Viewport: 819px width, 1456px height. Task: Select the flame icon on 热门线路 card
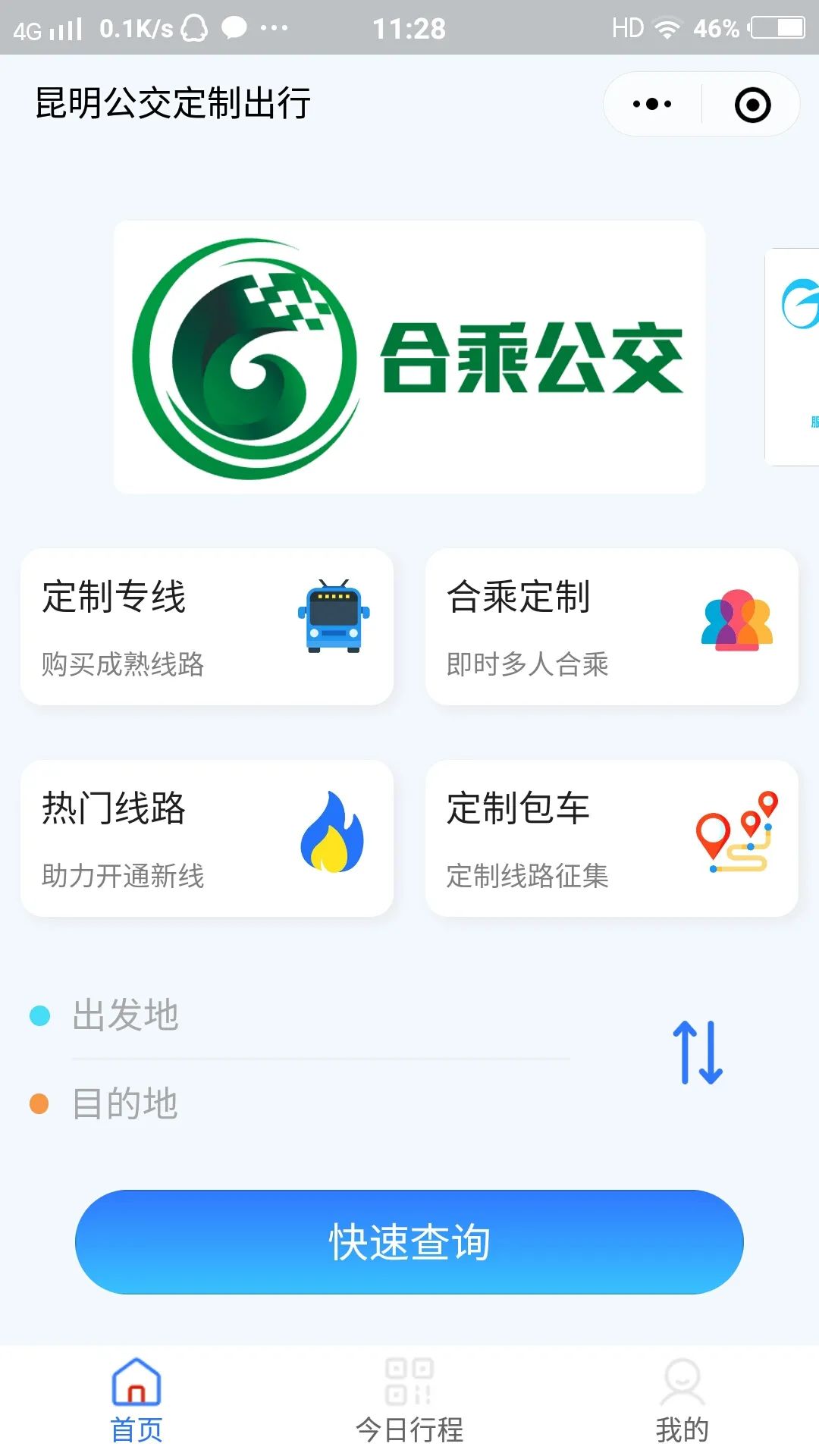[x=334, y=833]
